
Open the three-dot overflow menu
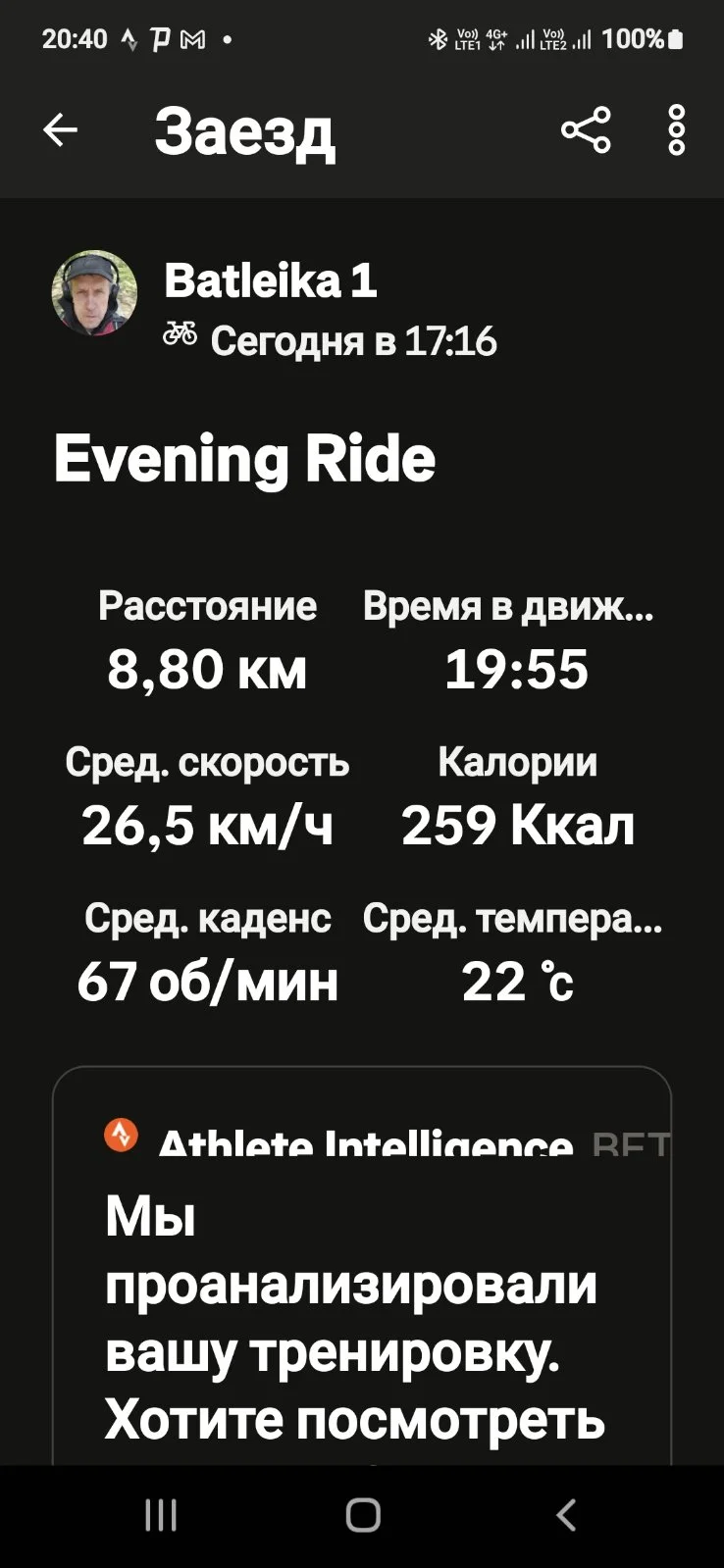click(x=676, y=129)
